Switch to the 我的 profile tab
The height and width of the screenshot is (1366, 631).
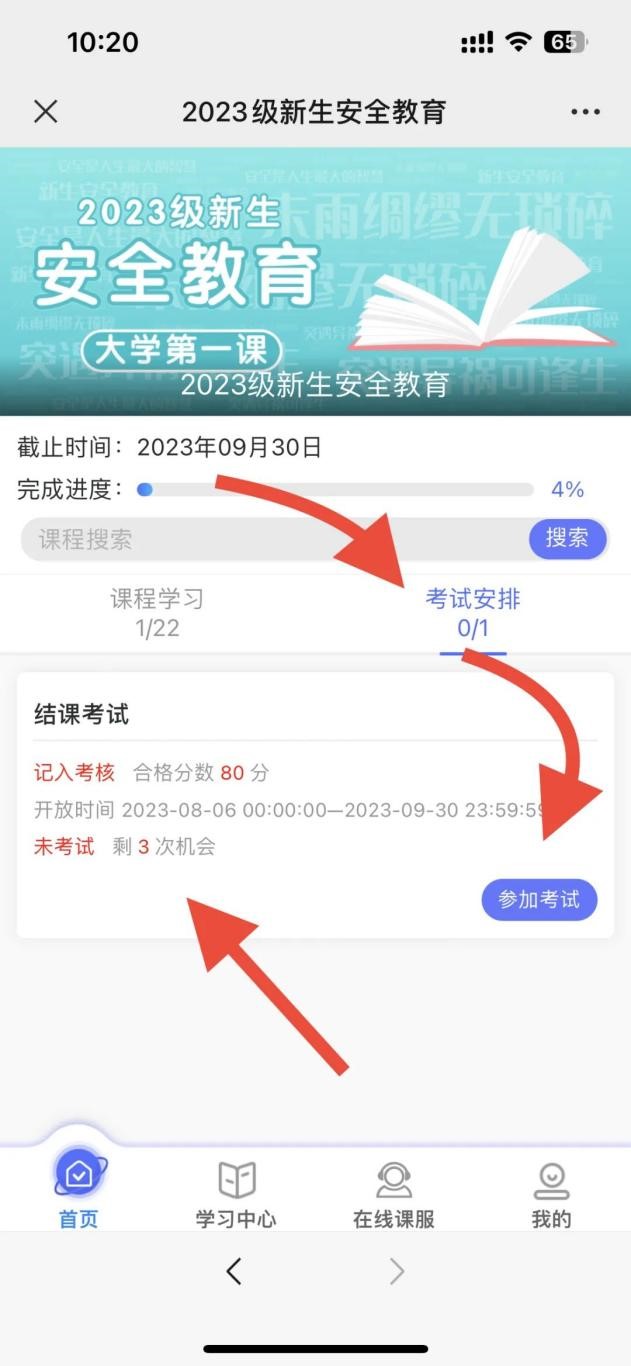point(551,1191)
